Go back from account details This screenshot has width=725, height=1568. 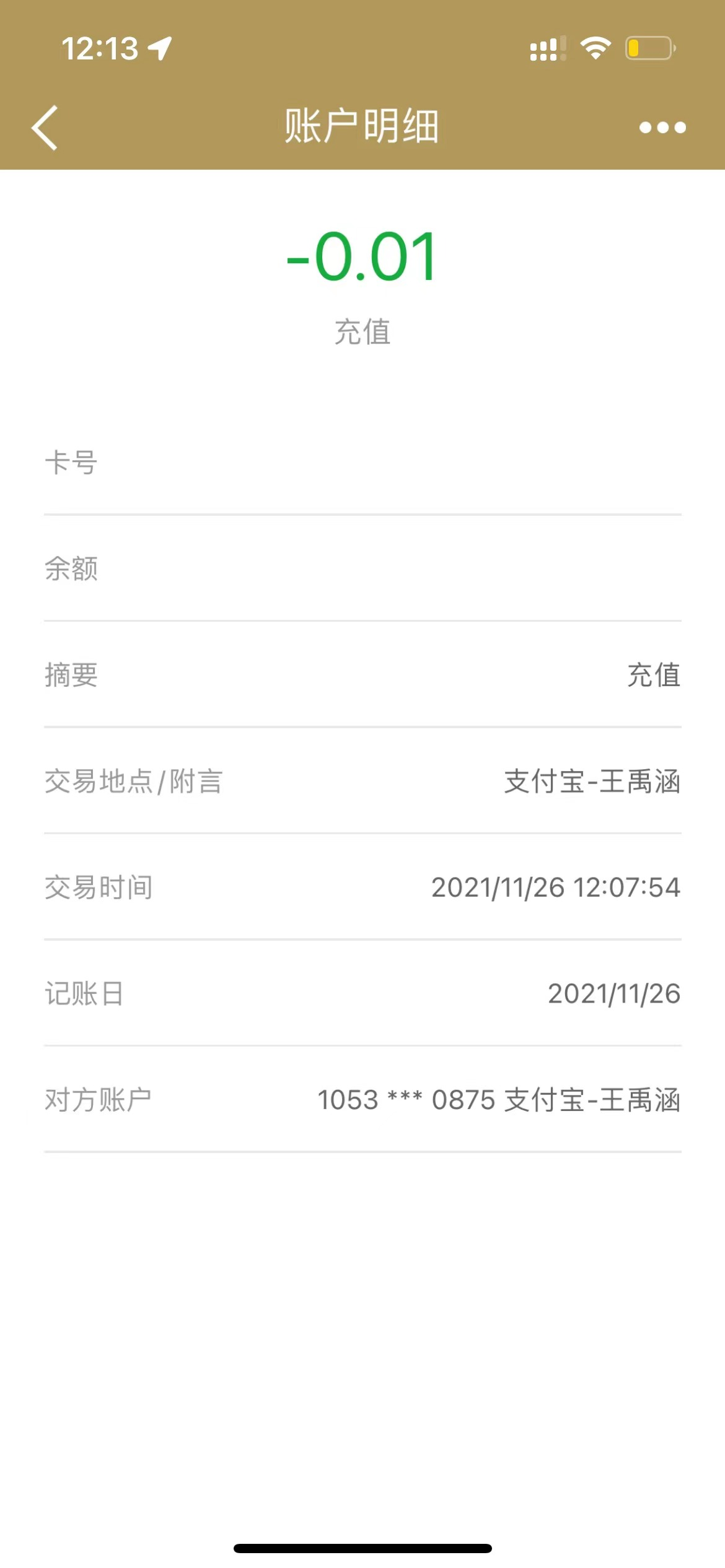tap(45, 128)
